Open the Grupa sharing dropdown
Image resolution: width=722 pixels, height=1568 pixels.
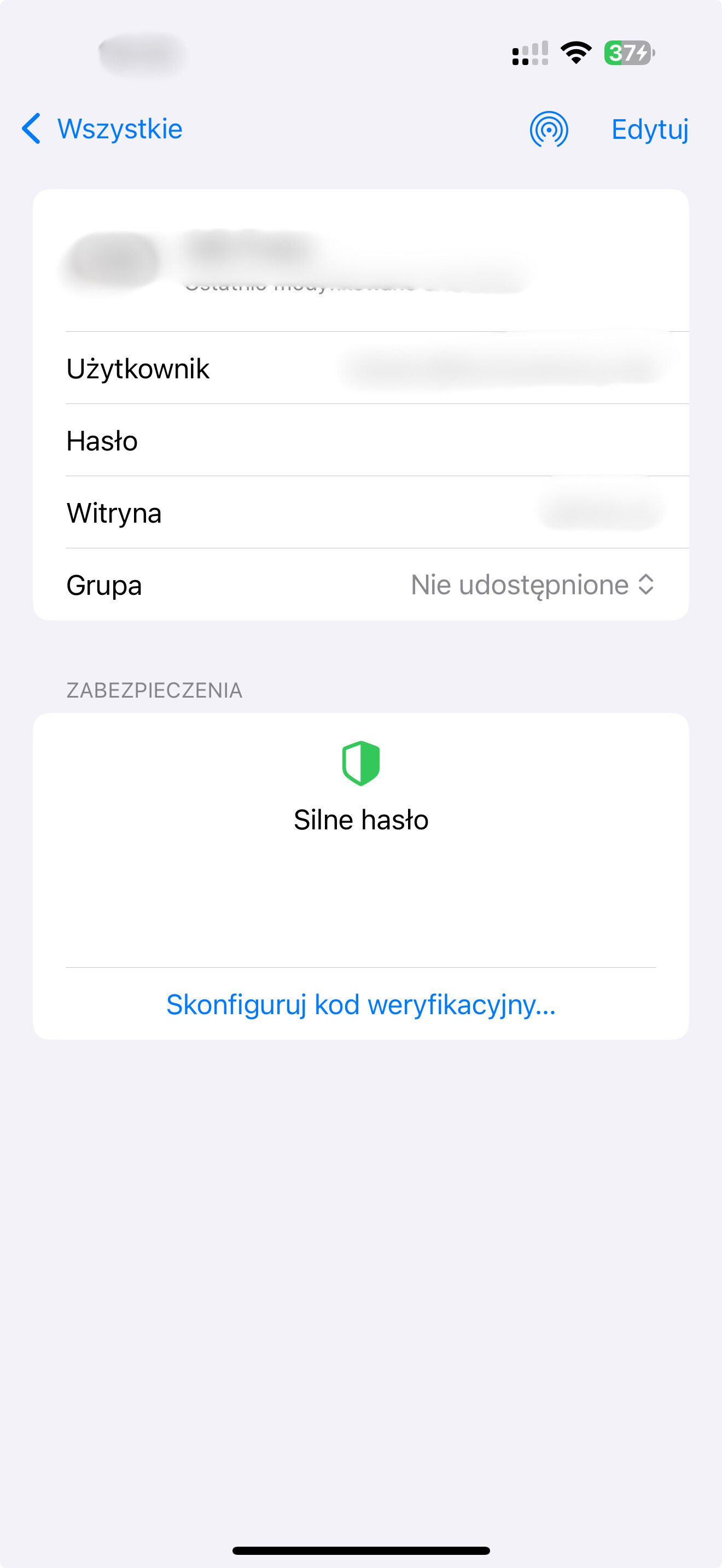532,585
